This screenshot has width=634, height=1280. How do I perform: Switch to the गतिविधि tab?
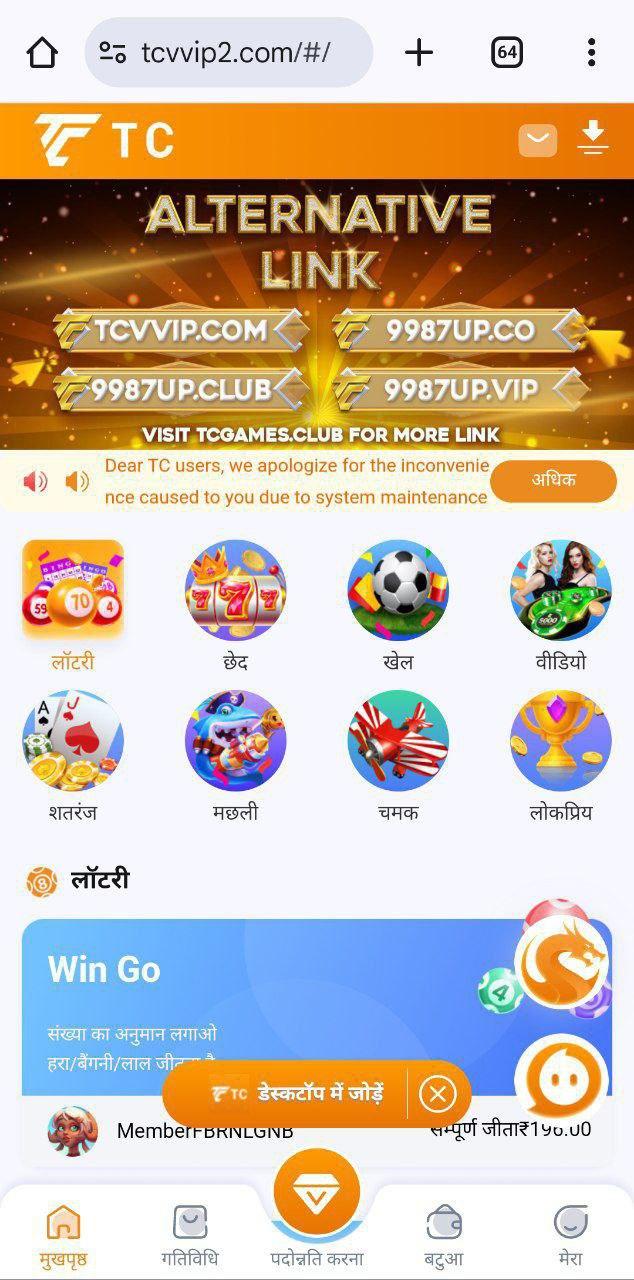pos(189,1235)
